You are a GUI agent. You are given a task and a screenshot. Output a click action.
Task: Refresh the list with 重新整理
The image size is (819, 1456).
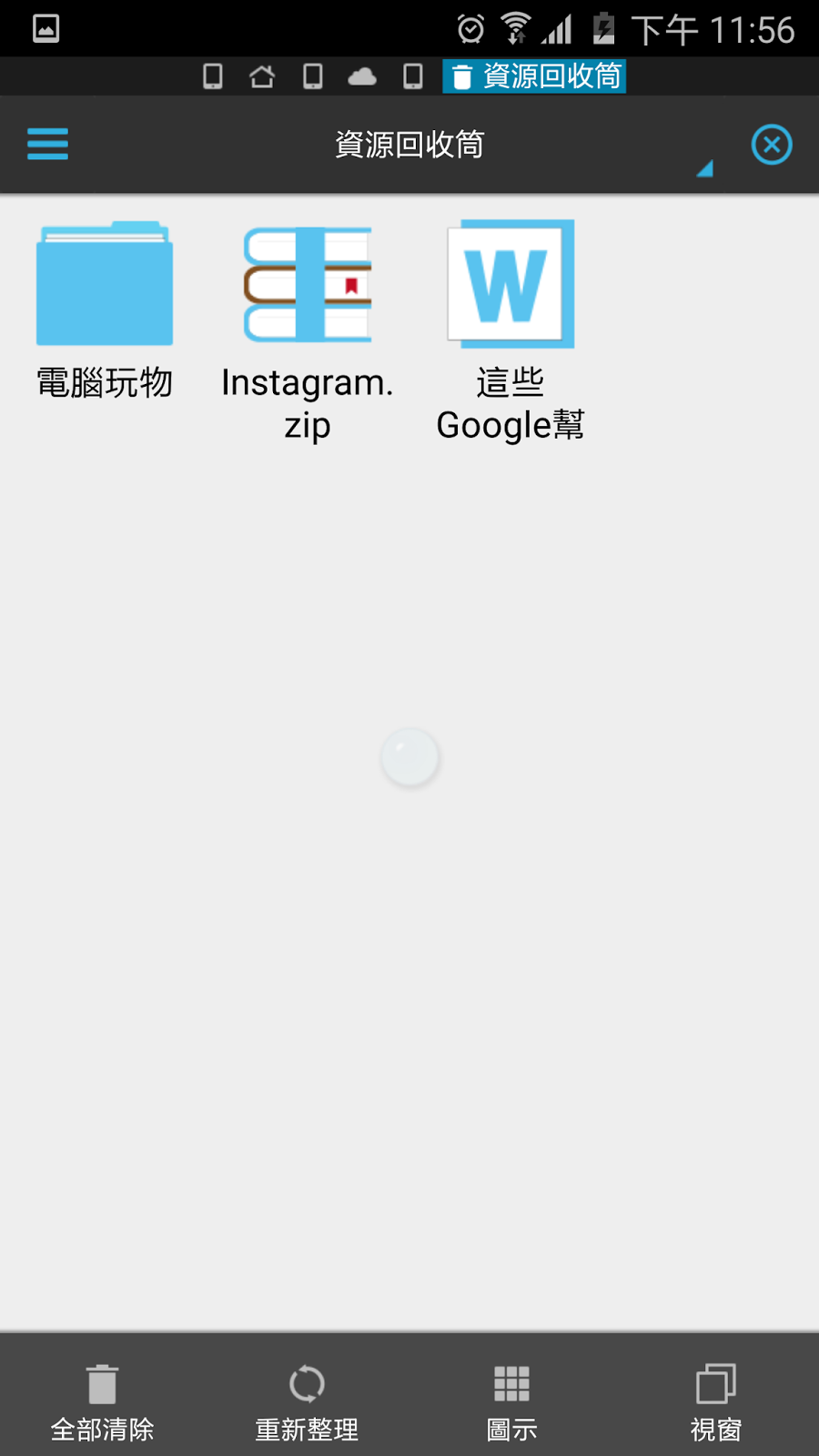(307, 1401)
